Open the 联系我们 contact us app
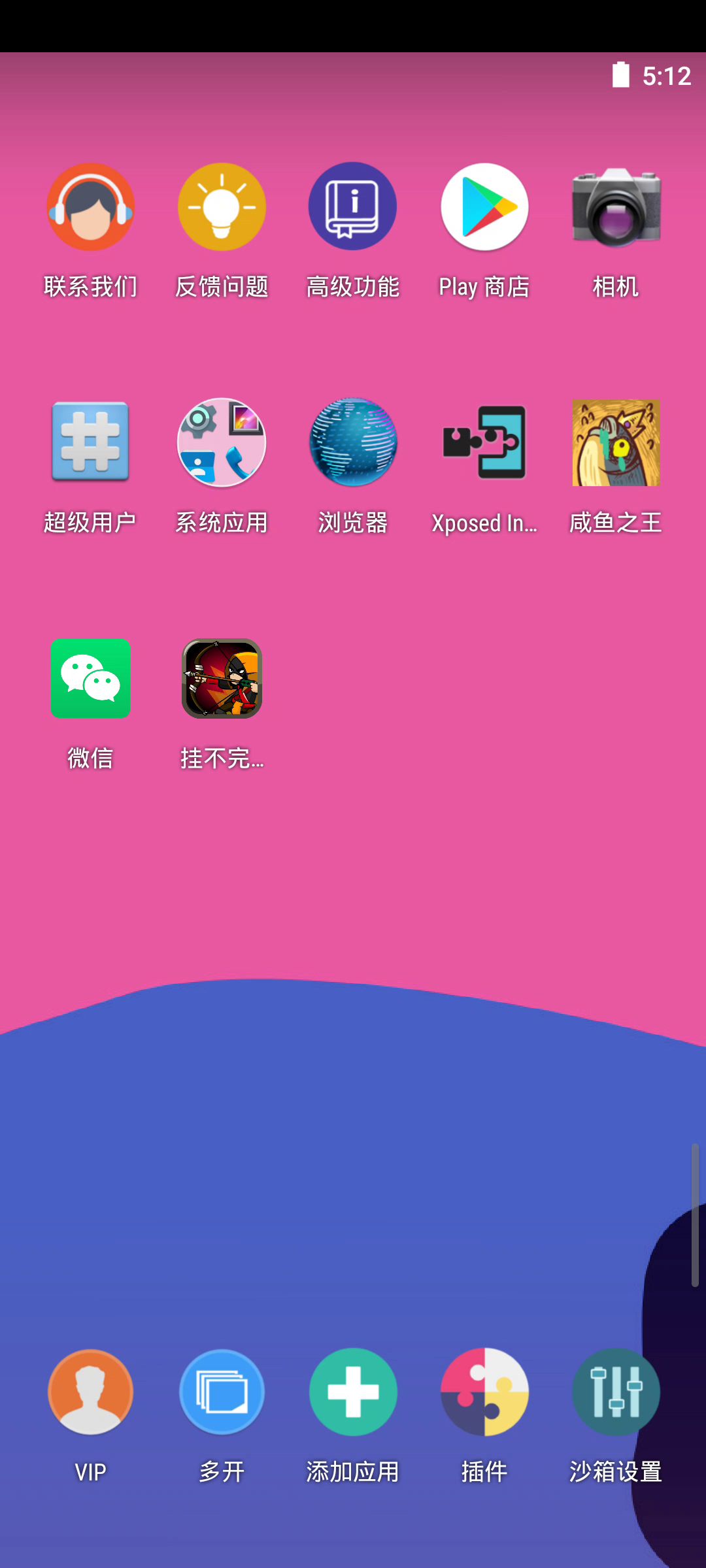The width and height of the screenshot is (706, 1568). [91, 207]
